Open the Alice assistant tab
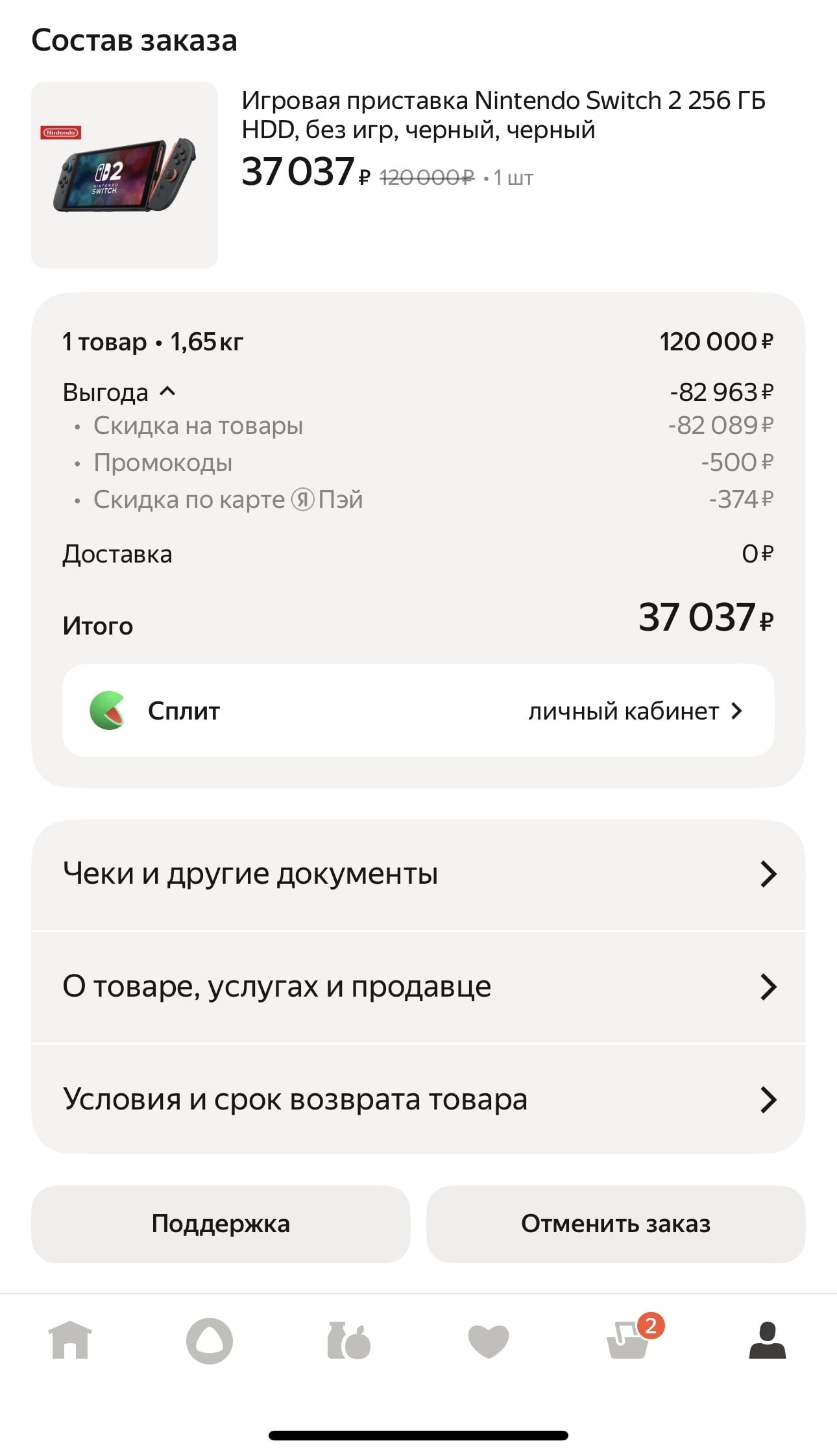This screenshot has width=837, height=1456. (x=210, y=1341)
